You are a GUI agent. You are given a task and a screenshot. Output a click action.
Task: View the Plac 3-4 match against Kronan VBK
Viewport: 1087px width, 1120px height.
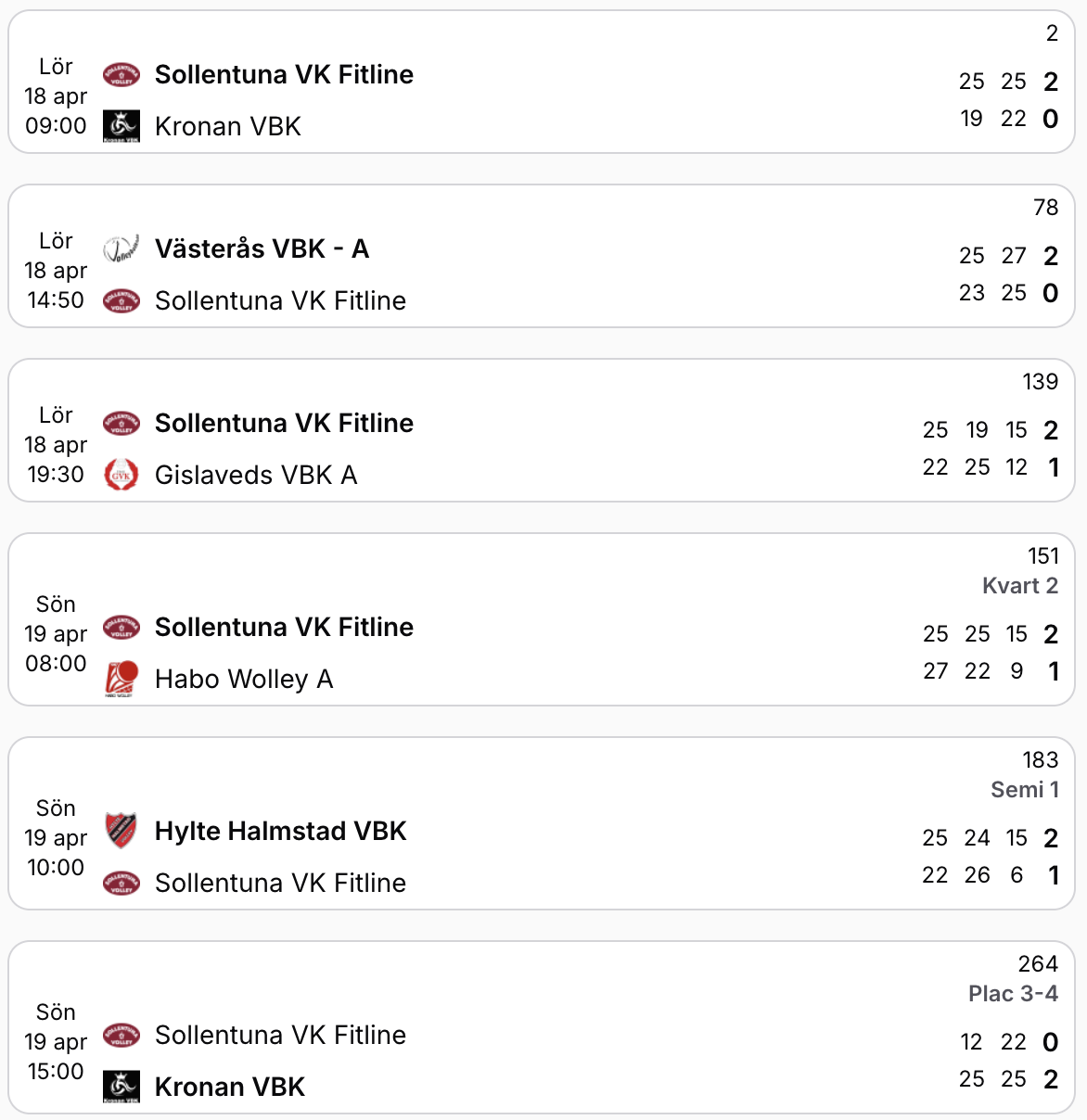click(542, 1028)
